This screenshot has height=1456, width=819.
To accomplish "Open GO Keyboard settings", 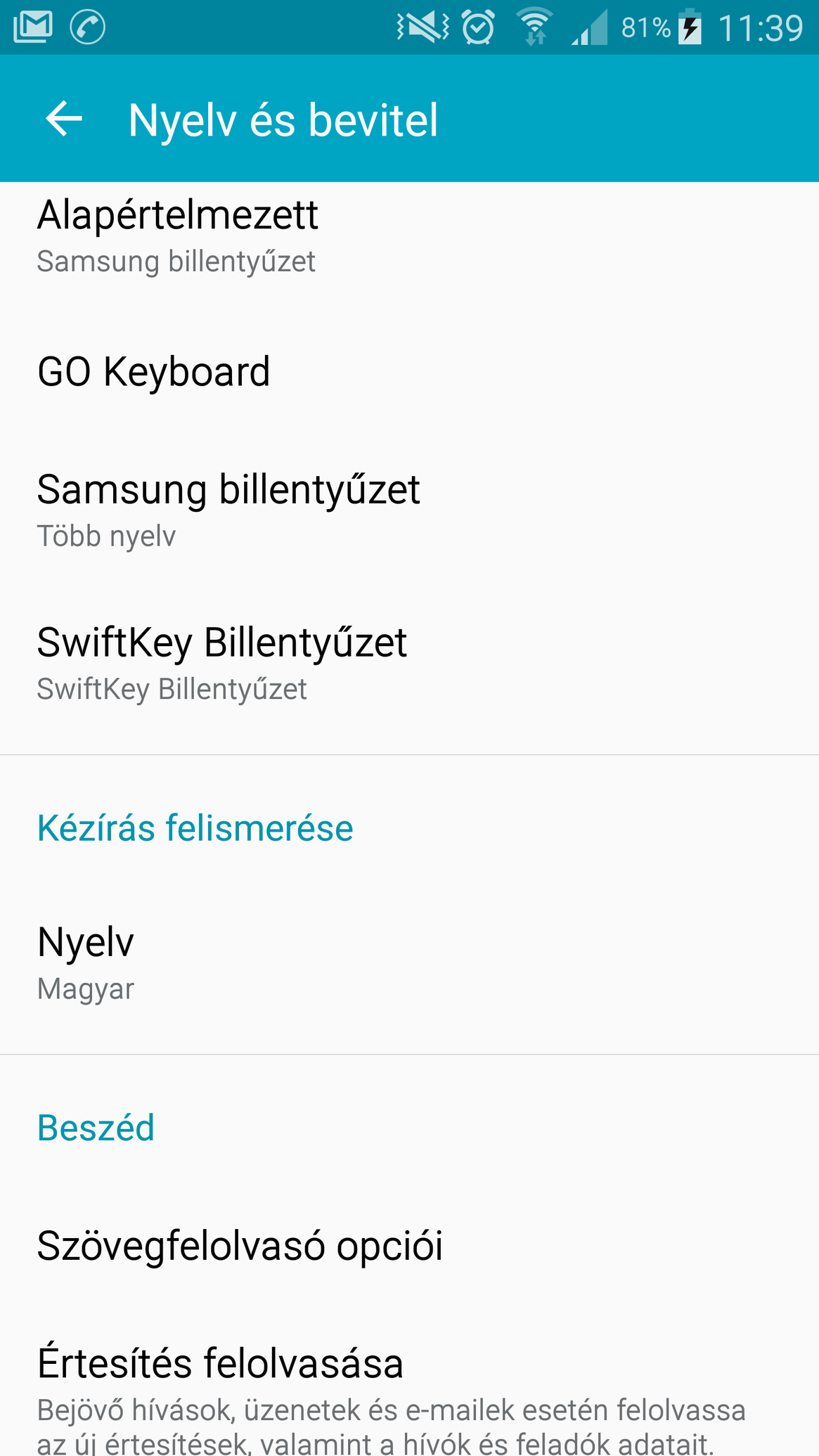I will (x=409, y=371).
